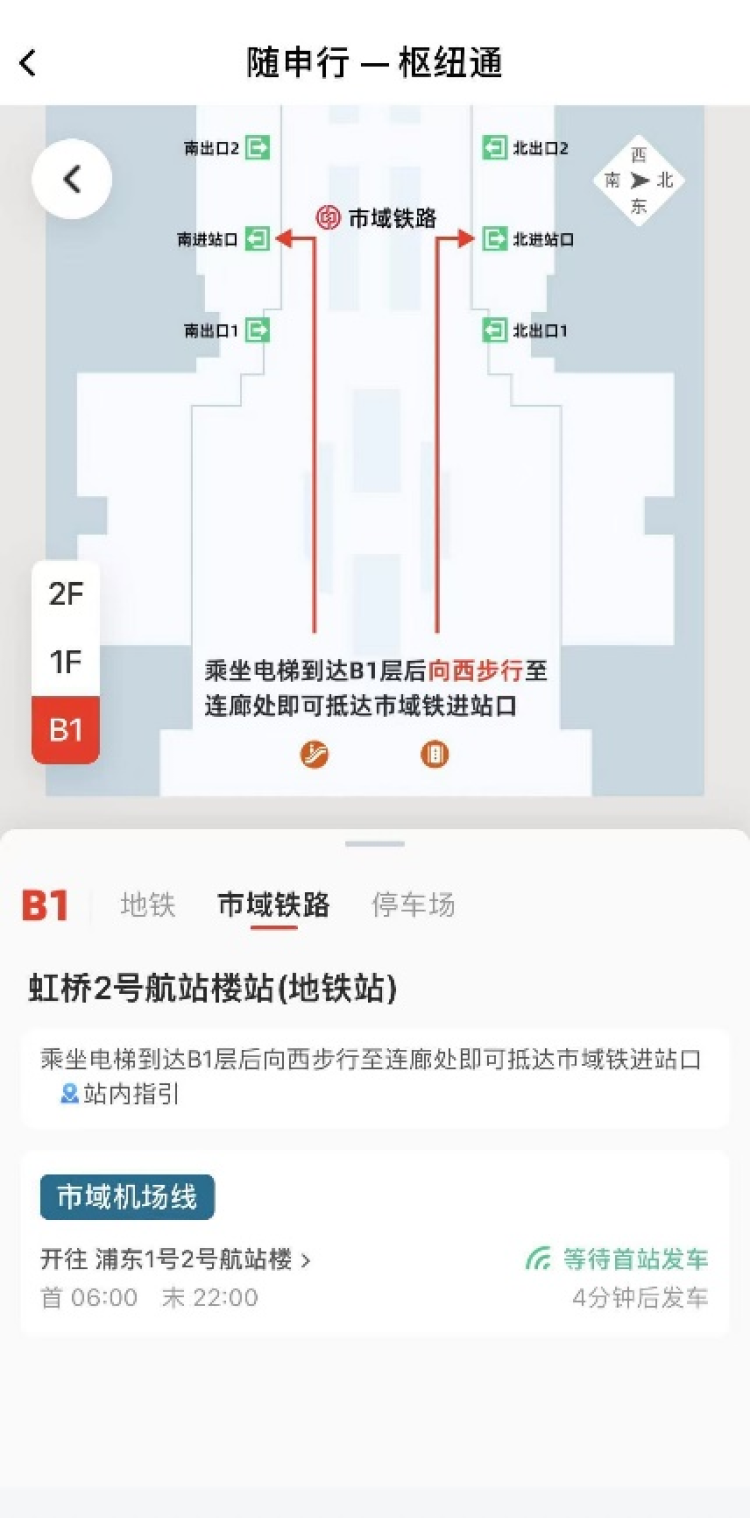Open 站内指引 station guide link
This screenshot has height=1518, width=750.
point(121,1094)
